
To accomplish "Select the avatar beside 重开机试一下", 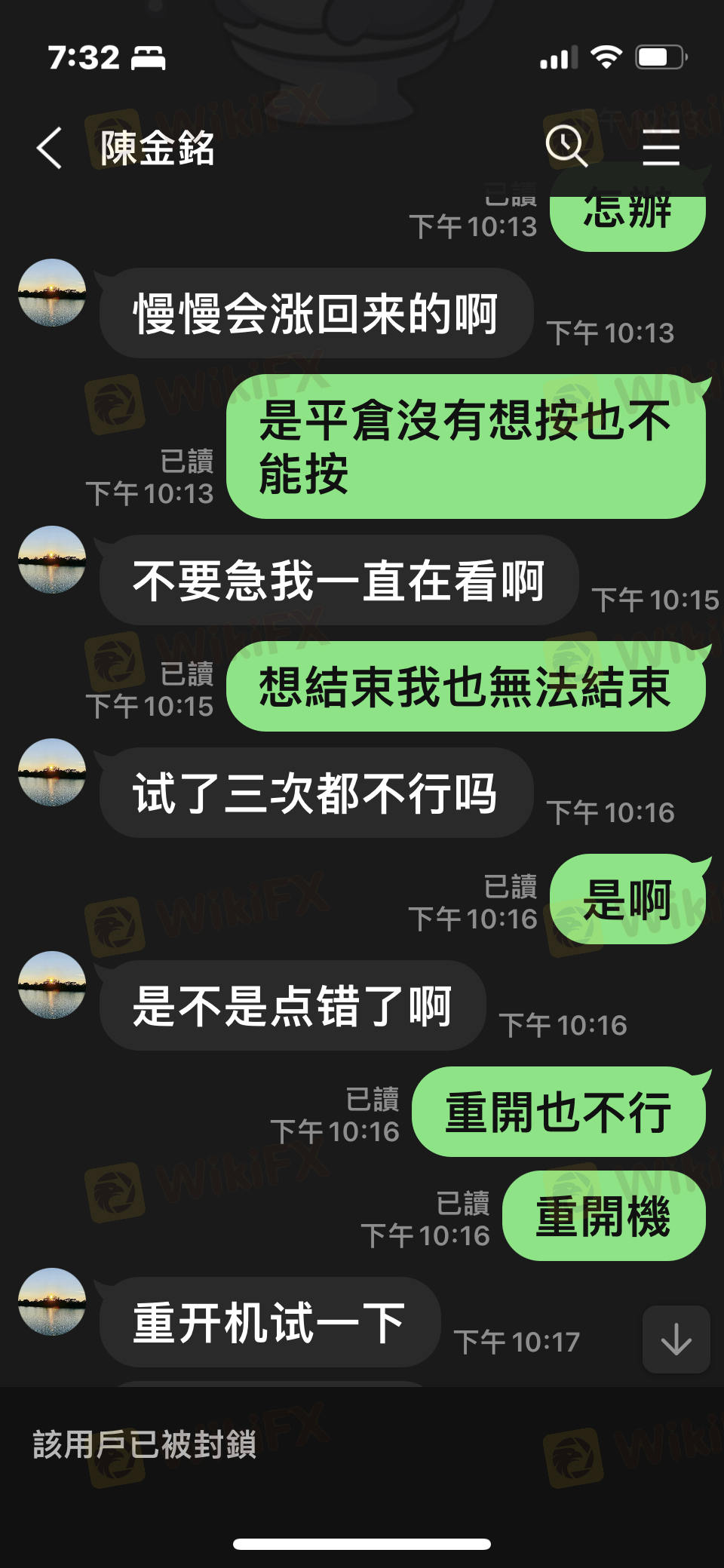I will coord(52,1302).
